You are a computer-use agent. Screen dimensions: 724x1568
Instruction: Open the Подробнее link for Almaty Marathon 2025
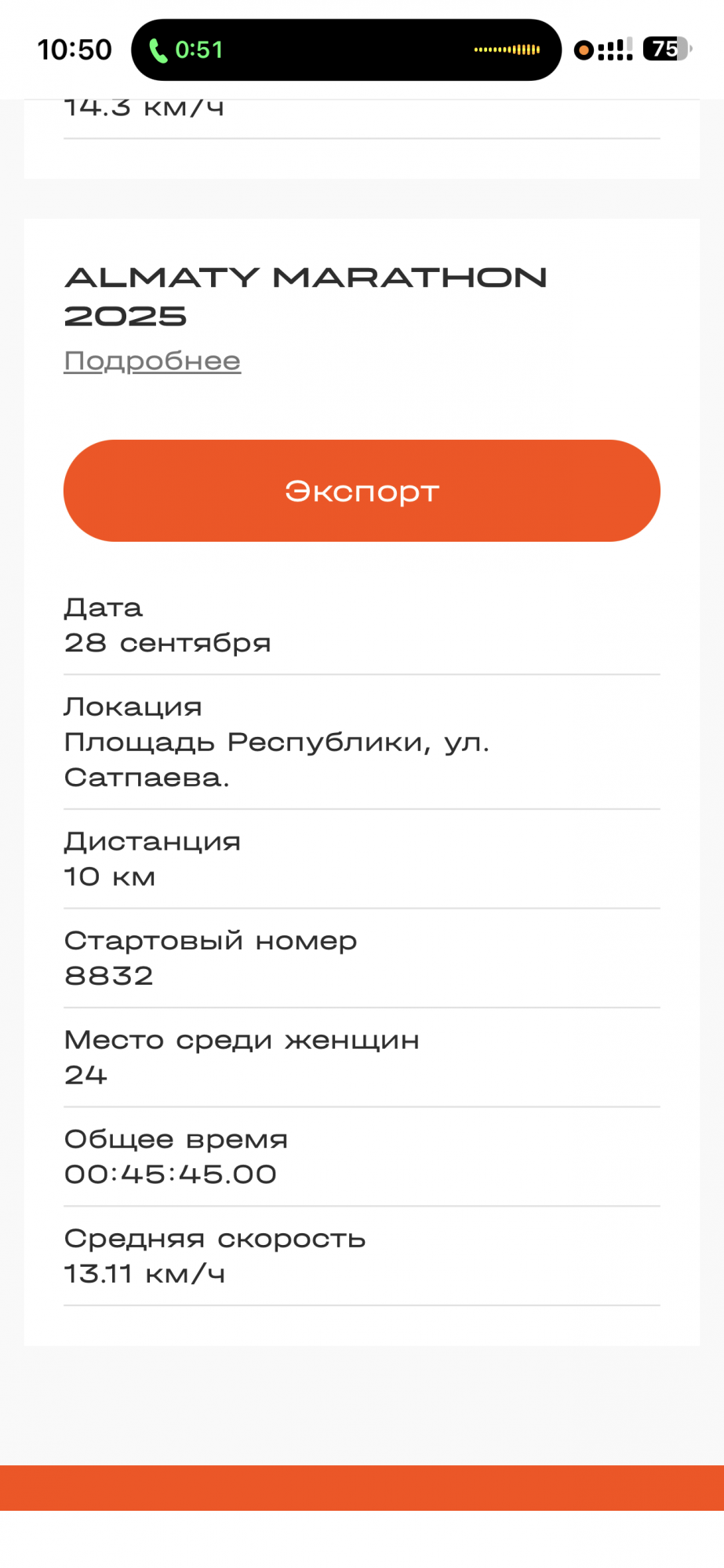152,361
